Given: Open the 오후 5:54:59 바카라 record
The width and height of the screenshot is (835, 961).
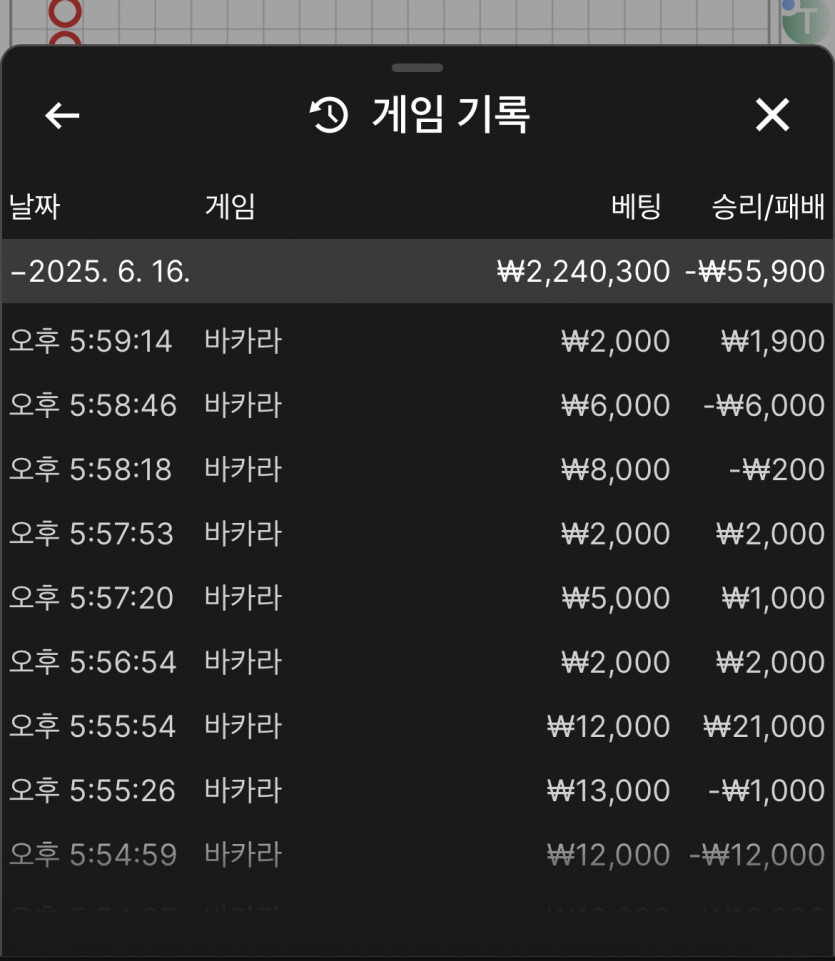Looking at the screenshot, I should tap(417, 855).
